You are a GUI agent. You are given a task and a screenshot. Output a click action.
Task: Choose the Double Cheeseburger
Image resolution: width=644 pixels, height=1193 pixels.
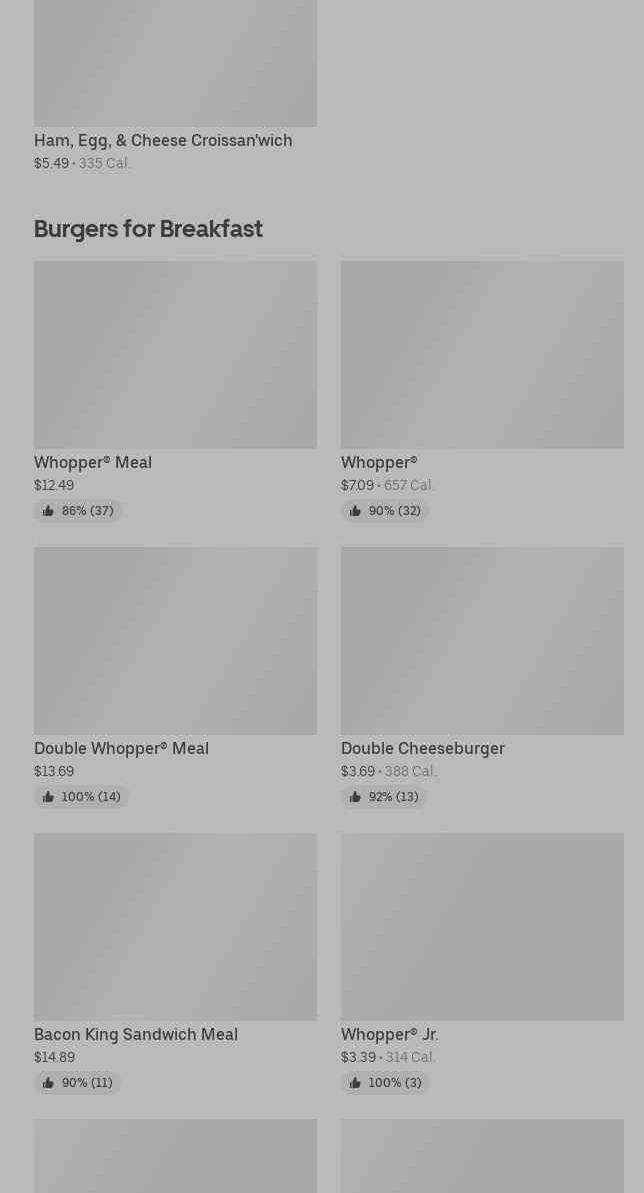coord(482,677)
